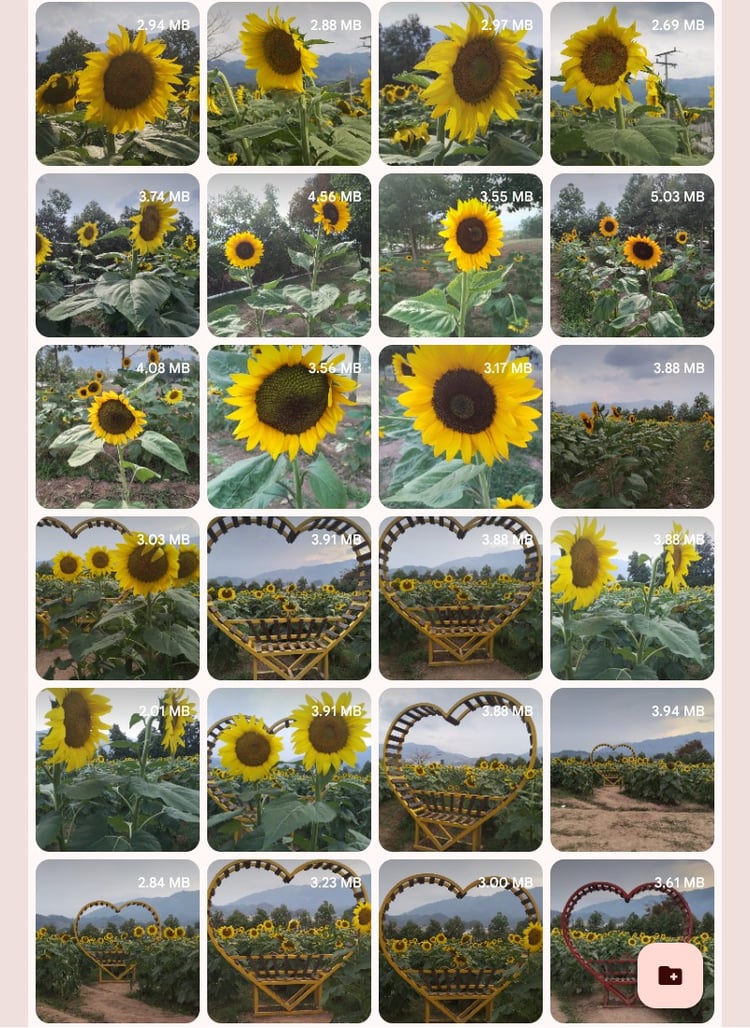Open the 3.56 MB close-up photo
Screen dimensions: 750x1028
[289, 427]
